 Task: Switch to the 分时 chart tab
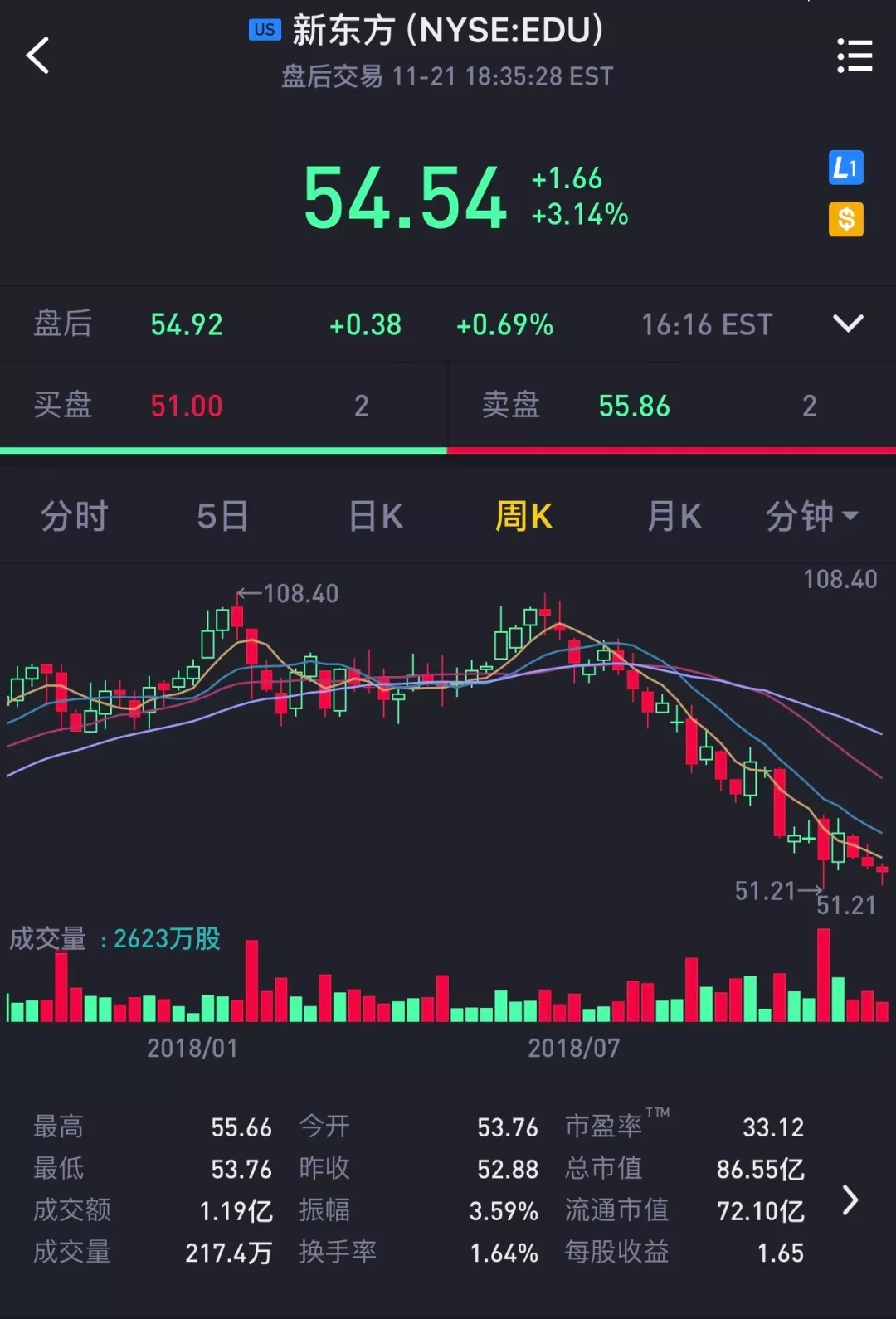[75, 516]
